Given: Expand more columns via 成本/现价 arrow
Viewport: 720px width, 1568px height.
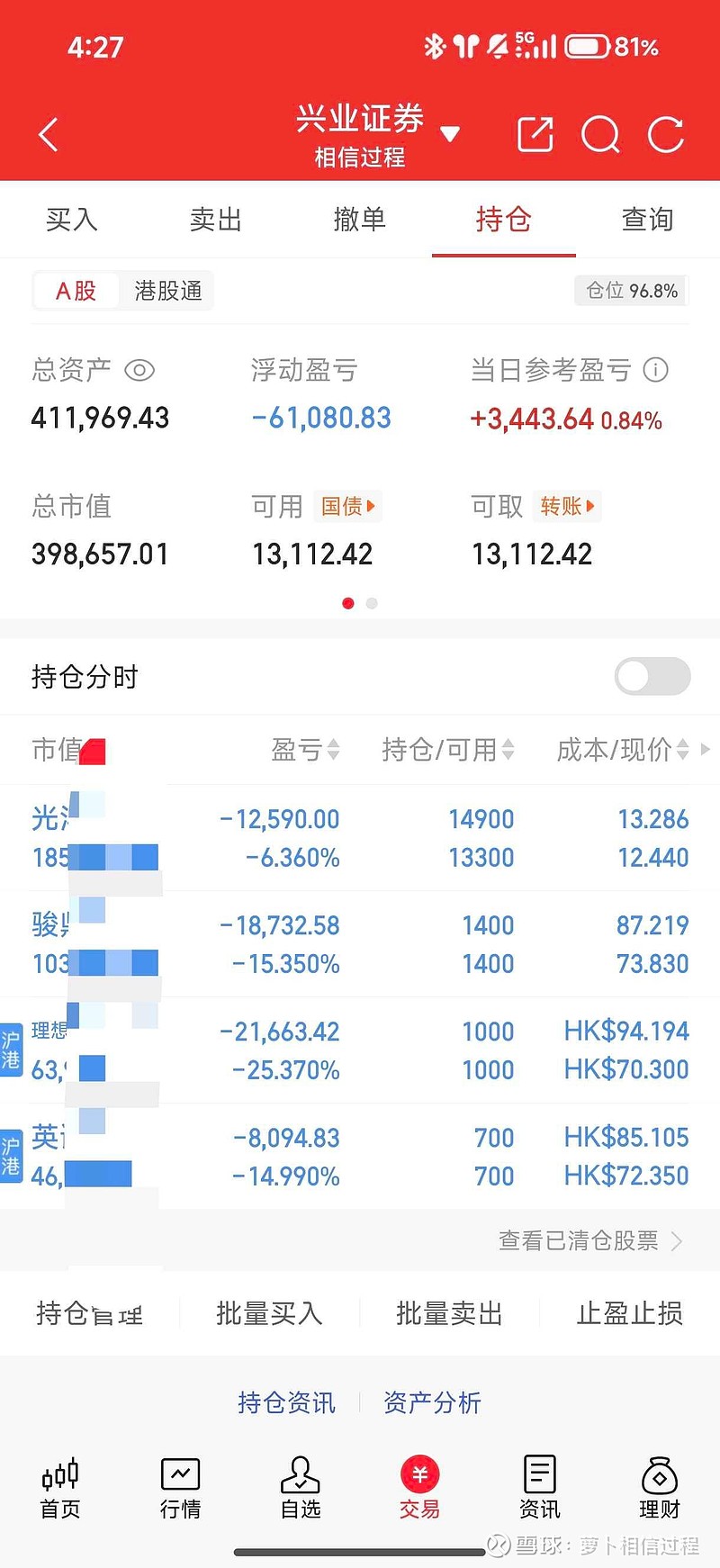Looking at the screenshot, I should 706,750.
